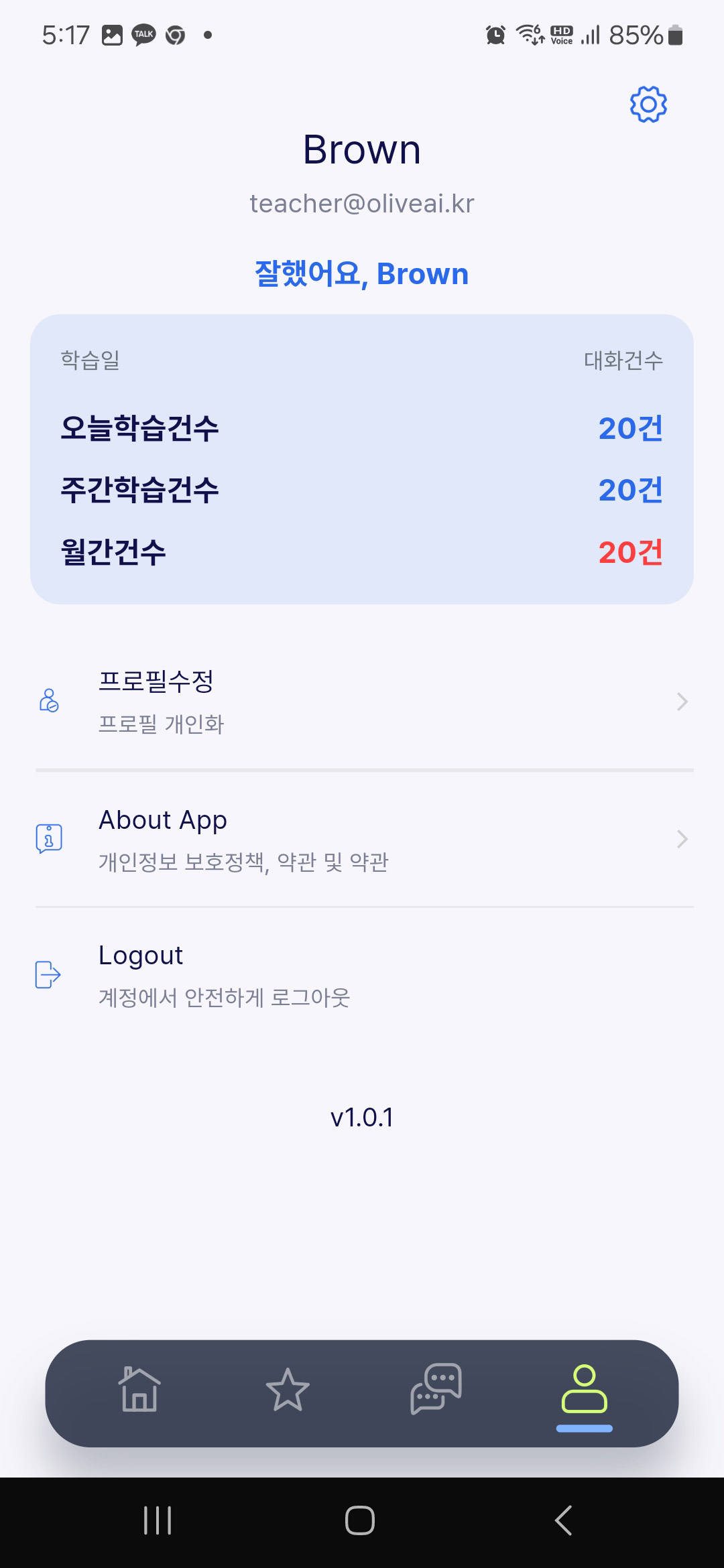Open the settings gear icon

click(x=648, y=104)
